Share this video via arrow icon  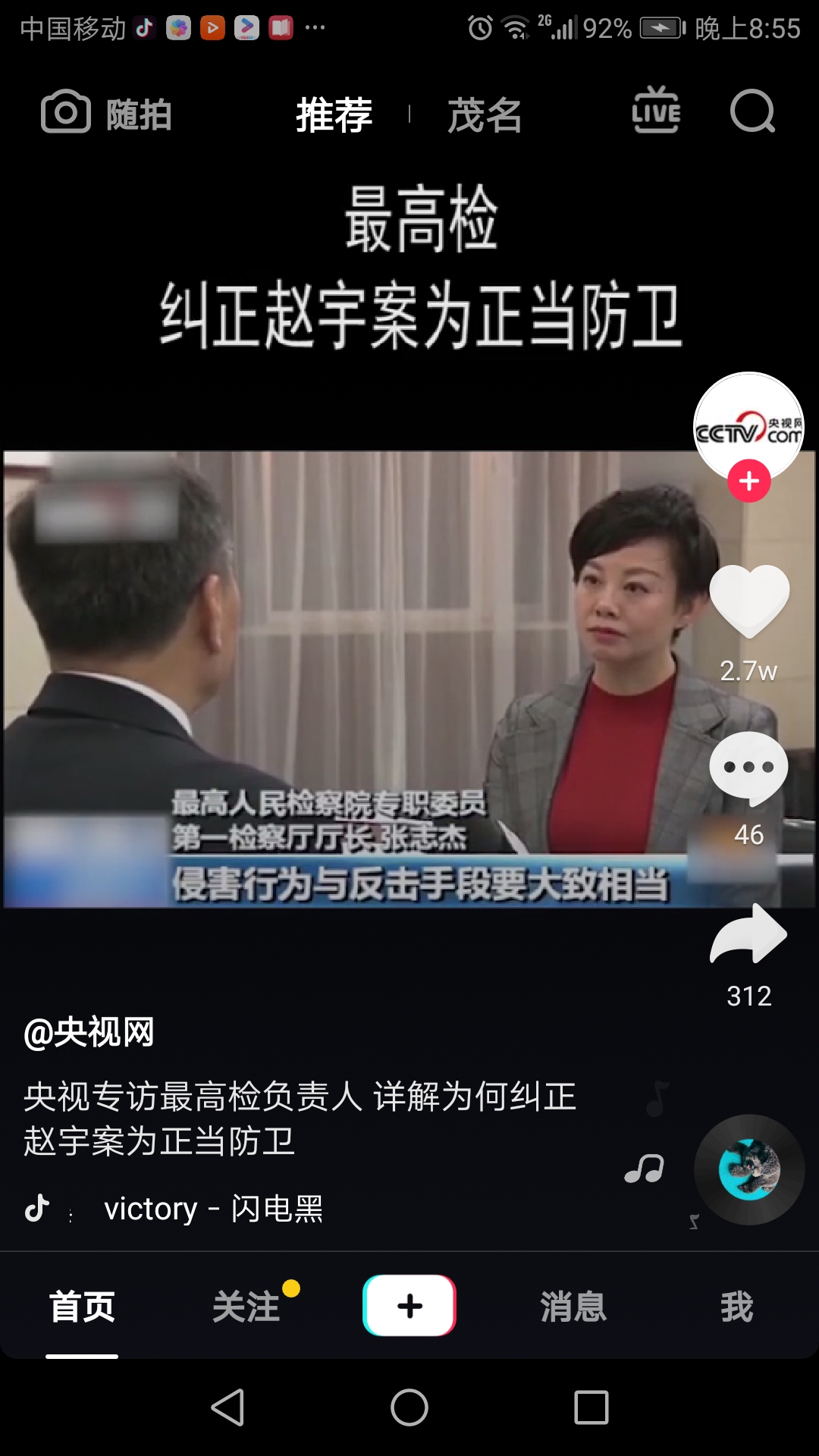coord(749,934)
